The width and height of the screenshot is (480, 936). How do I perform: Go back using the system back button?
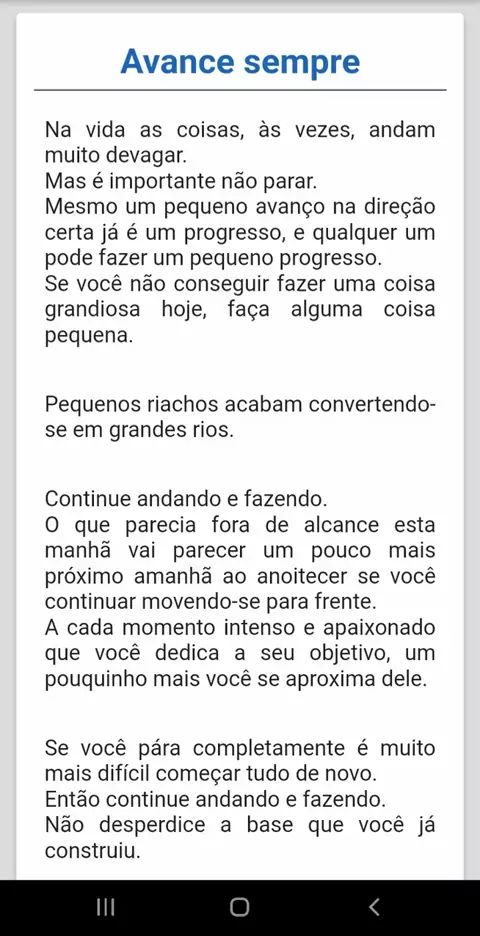pos(374,907)
